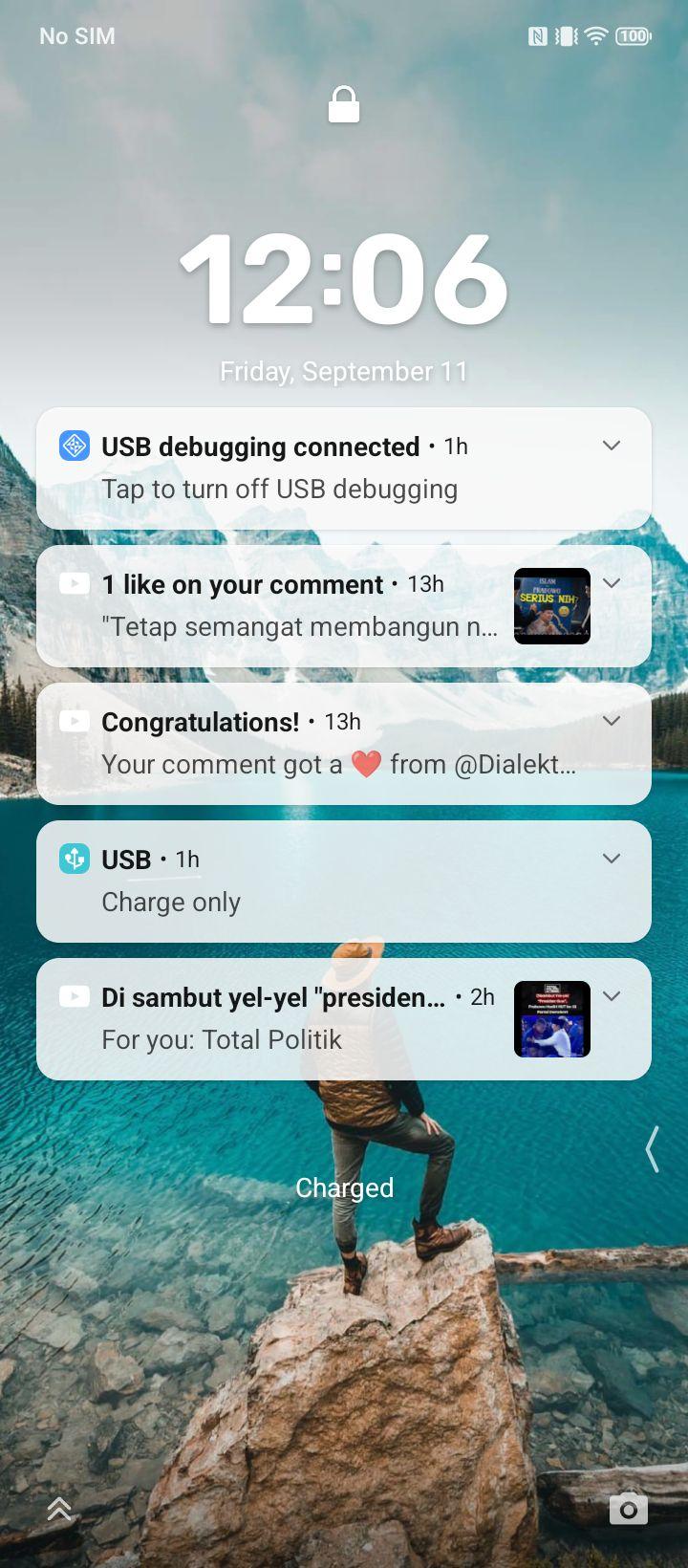Open the side panel arrow handle
This screenshot has height=1568, width=688.
(x=653, y=1149)
